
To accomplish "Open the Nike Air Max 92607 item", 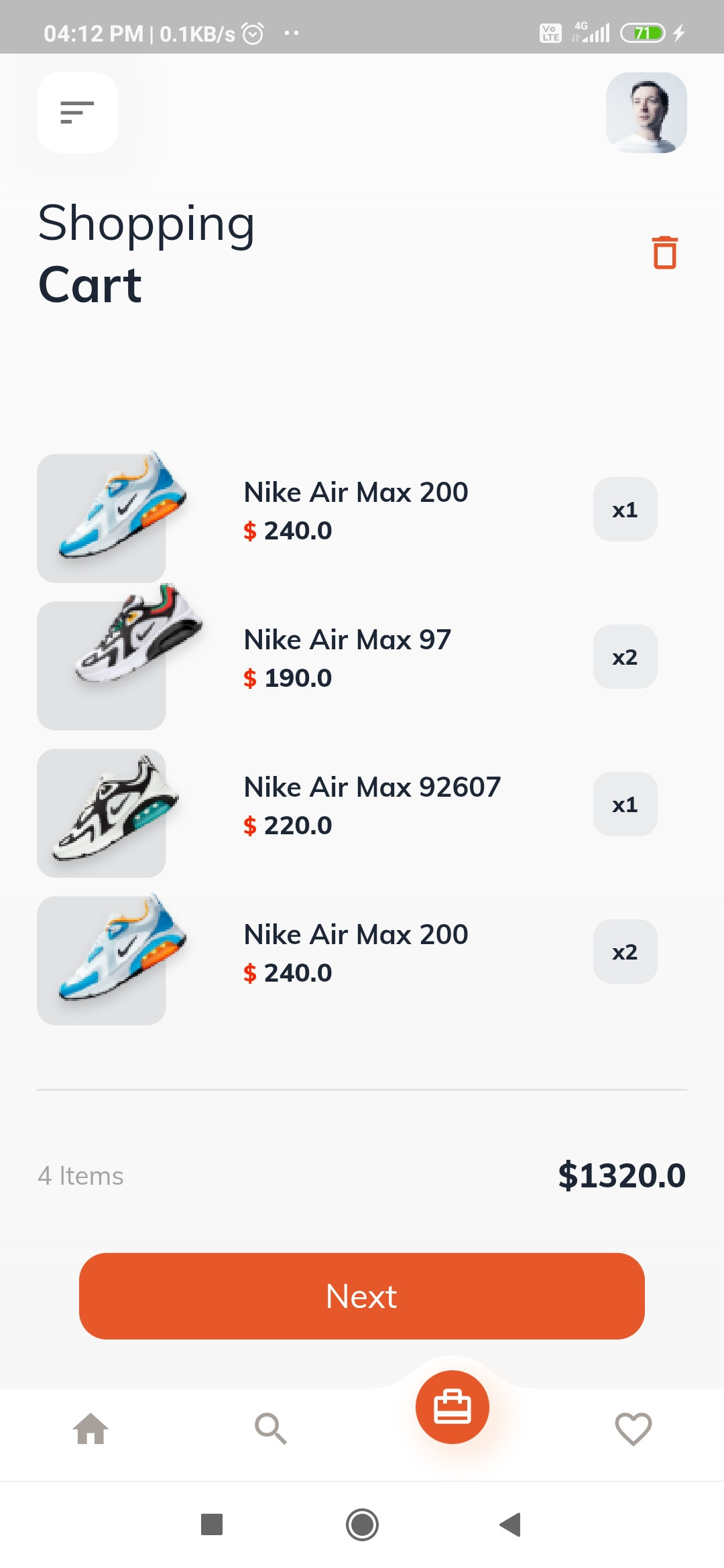I will (372, 804).
